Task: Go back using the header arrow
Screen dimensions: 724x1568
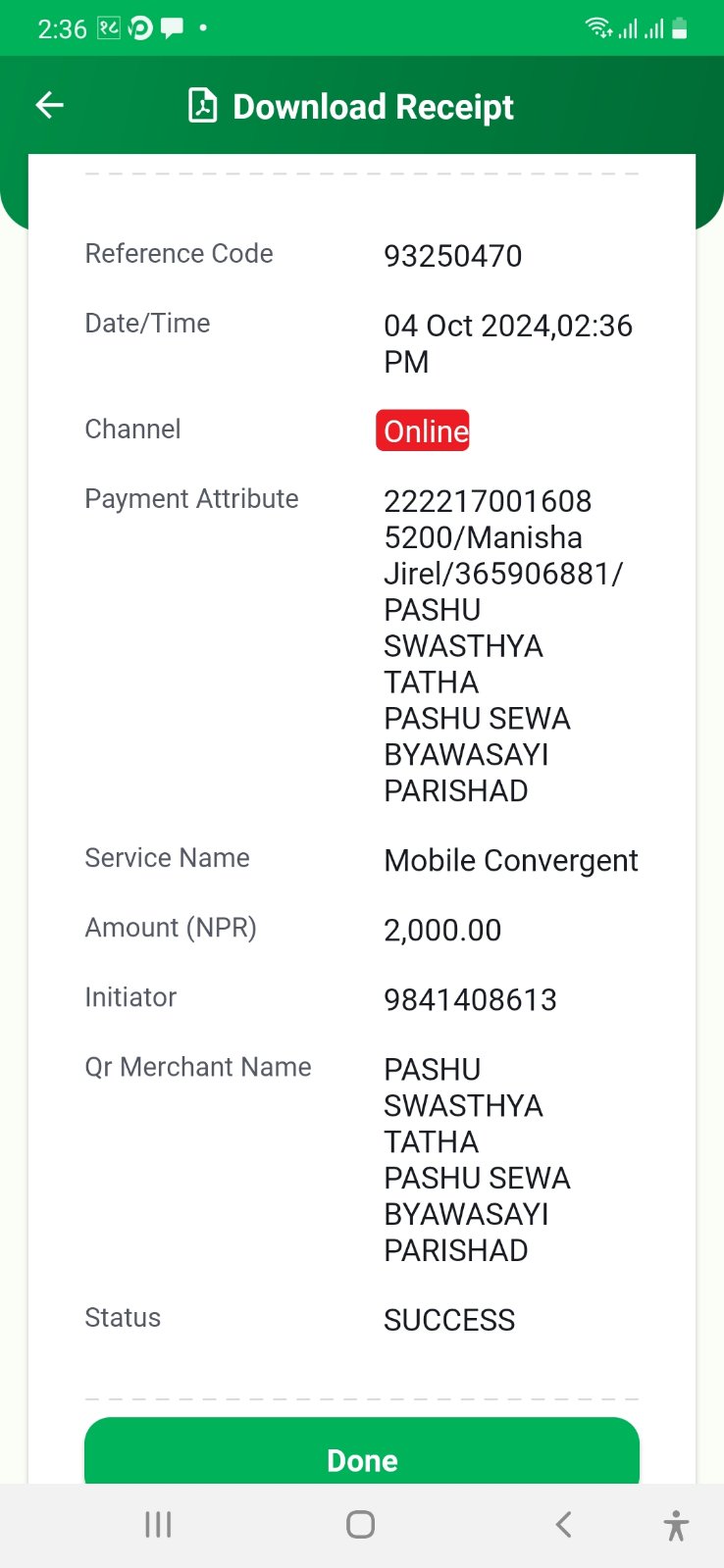Action: tap(49, 105)
